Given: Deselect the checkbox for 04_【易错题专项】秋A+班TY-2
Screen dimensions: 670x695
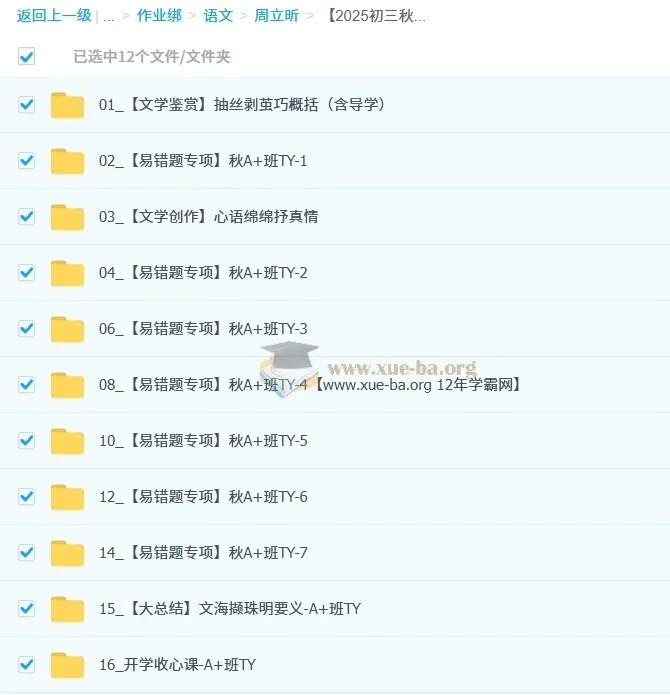Looking at the screenshot, I should tap(26, 273).
